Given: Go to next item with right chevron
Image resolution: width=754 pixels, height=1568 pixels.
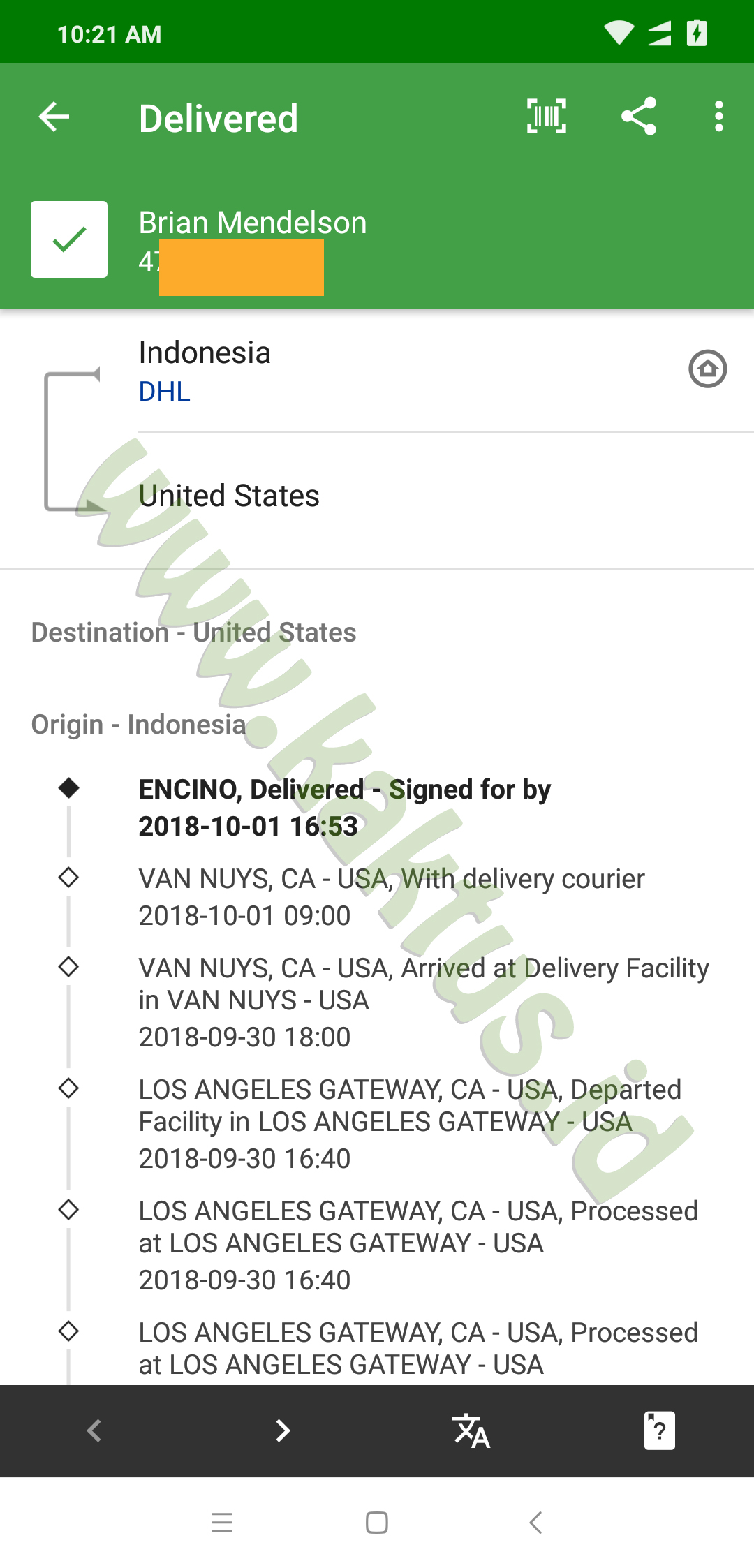Looking at the screenshot, I should tap(282, 1430).
